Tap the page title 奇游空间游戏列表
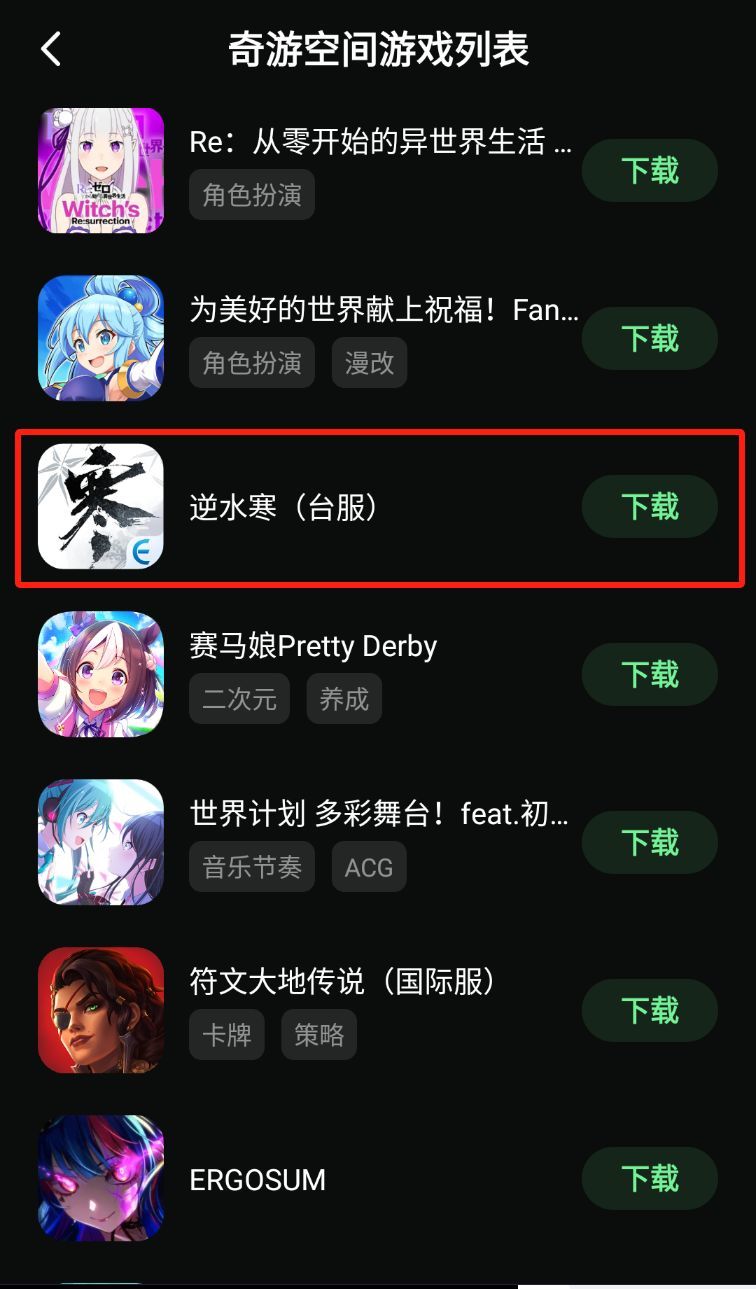756x1289 pixels. [378, 48]
